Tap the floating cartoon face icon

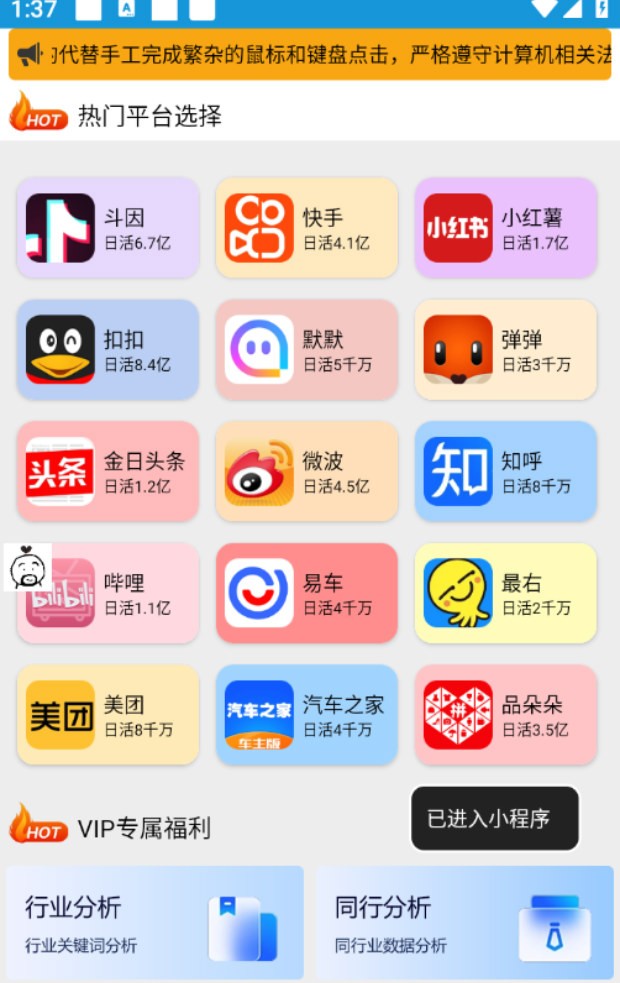(27, 567)
